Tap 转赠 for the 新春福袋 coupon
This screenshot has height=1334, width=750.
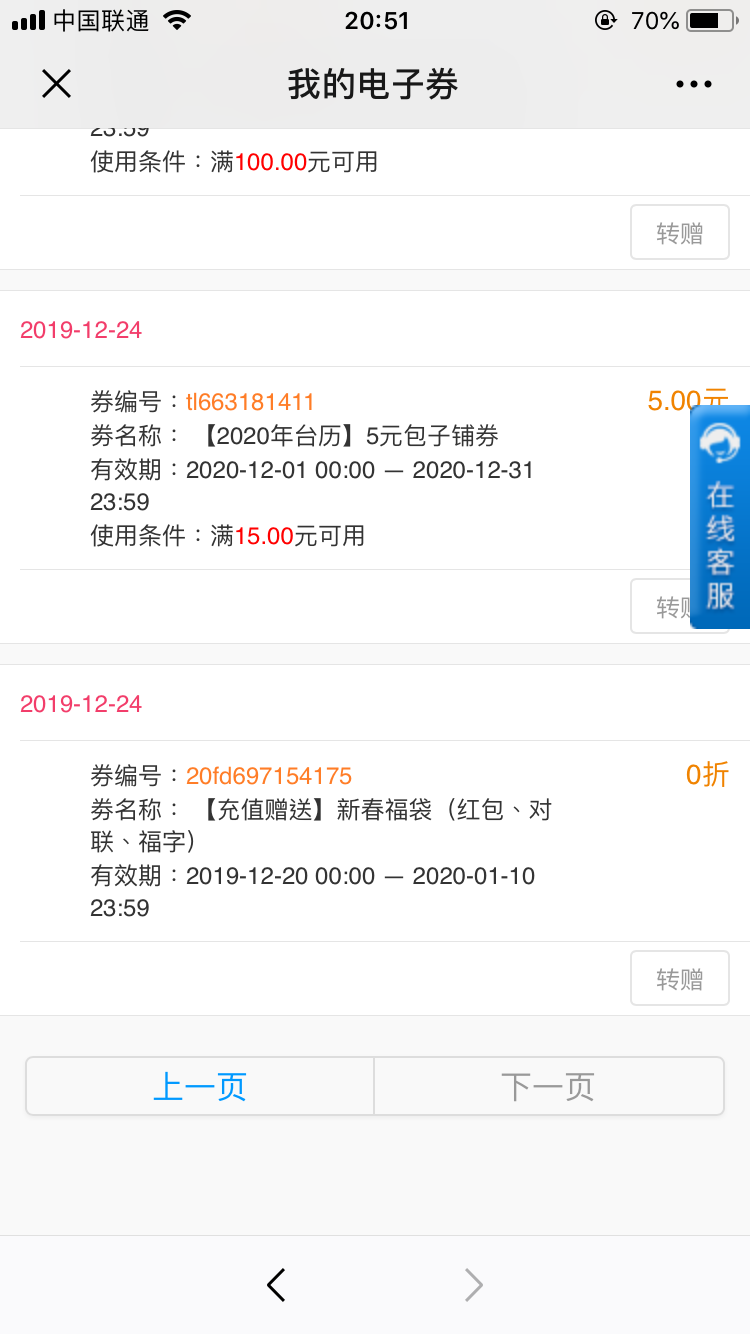[x=680, y=978]
